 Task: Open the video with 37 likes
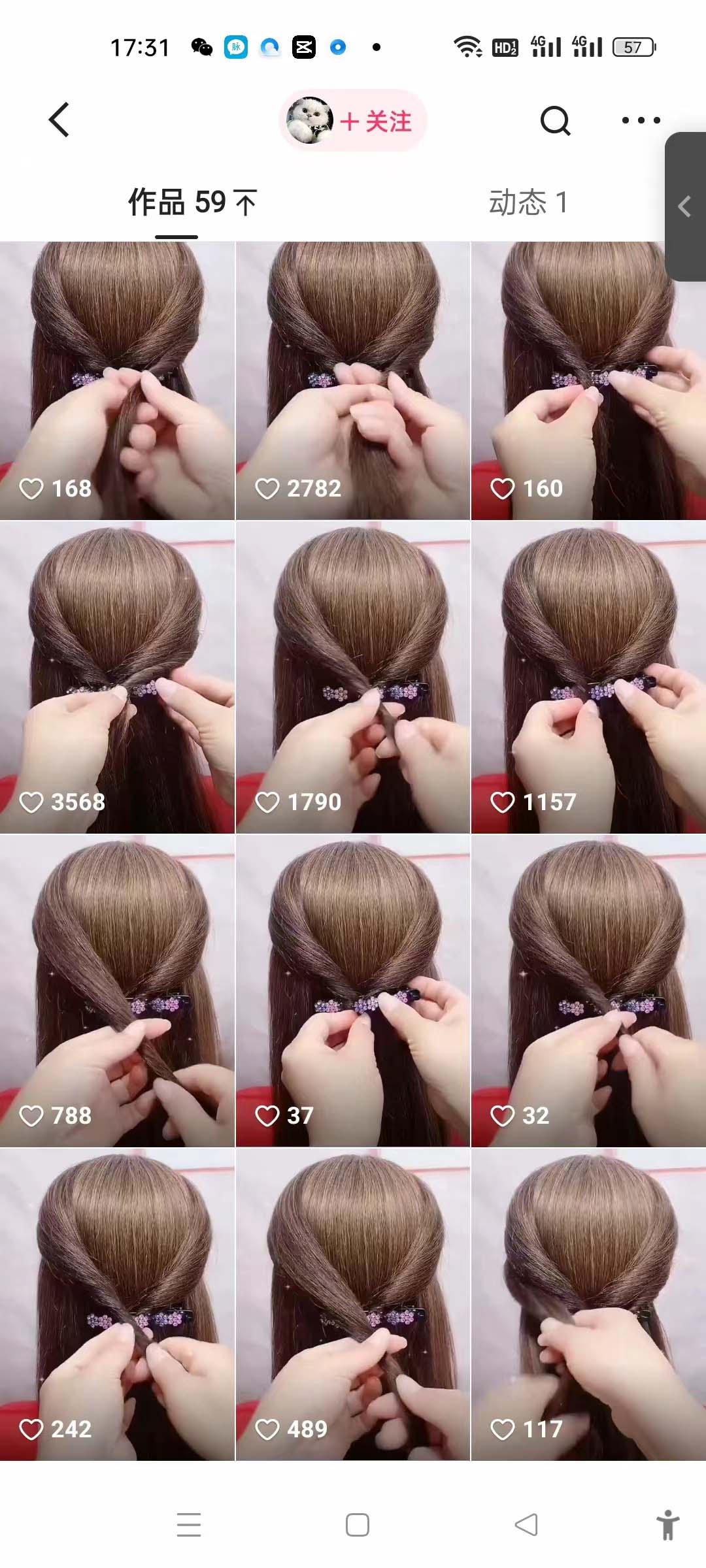point(352,990)
